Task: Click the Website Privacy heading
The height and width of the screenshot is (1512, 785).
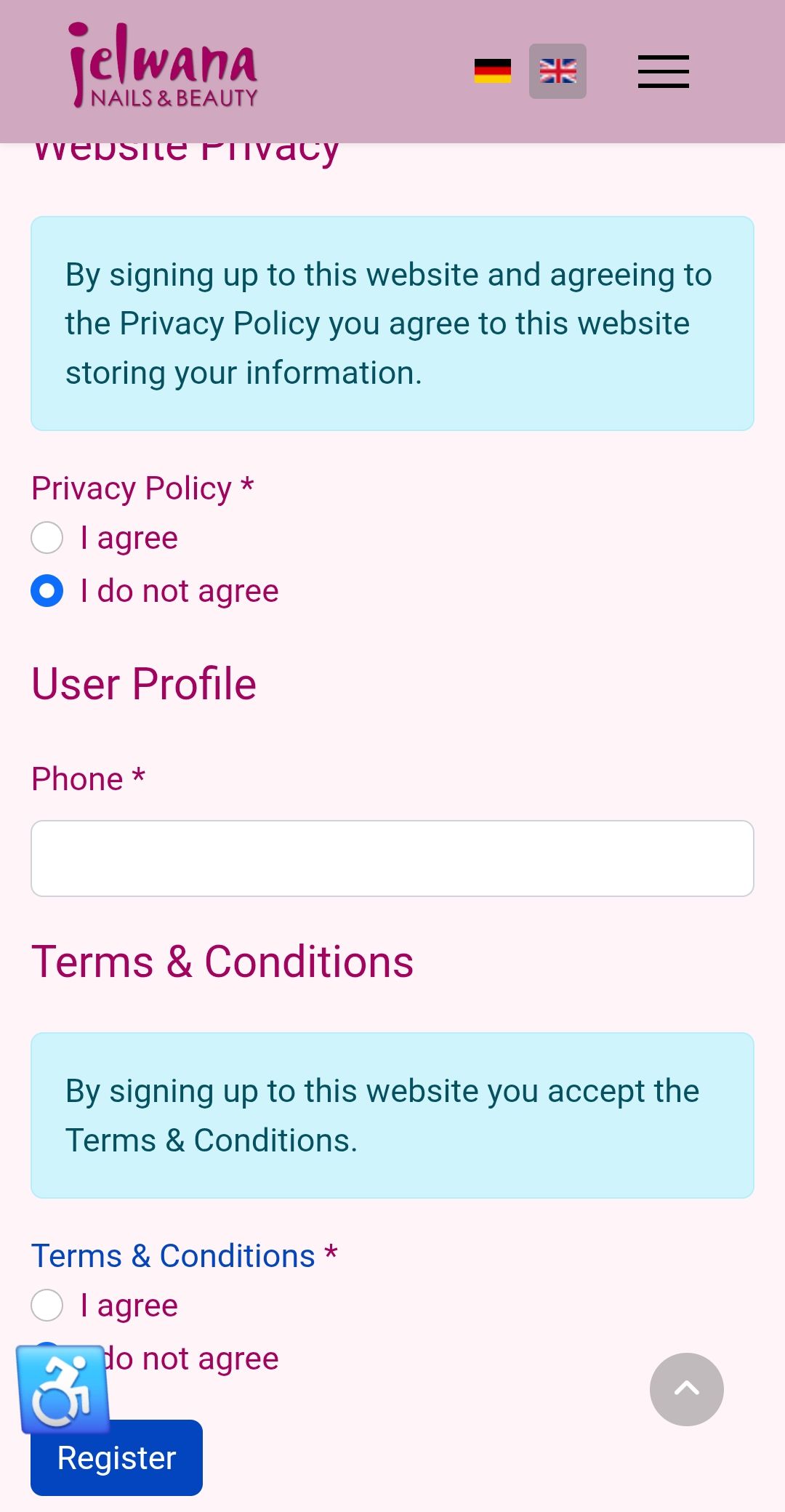Action: pyautogui.click(x=185, y=149)
